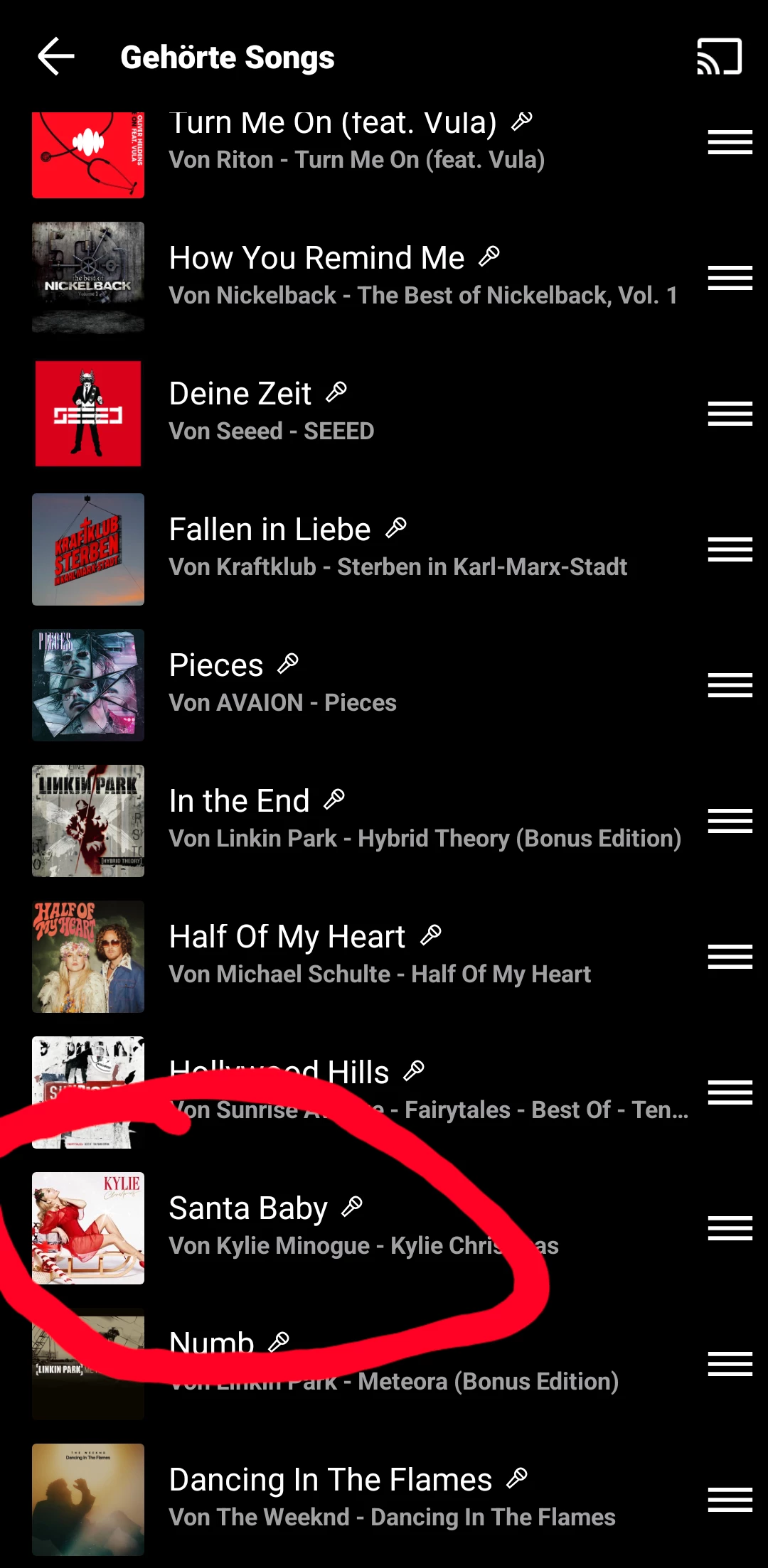The image size is (768, 1568).
Task: Tap the three-line icon next to Pieces
Action: [730, 685]
